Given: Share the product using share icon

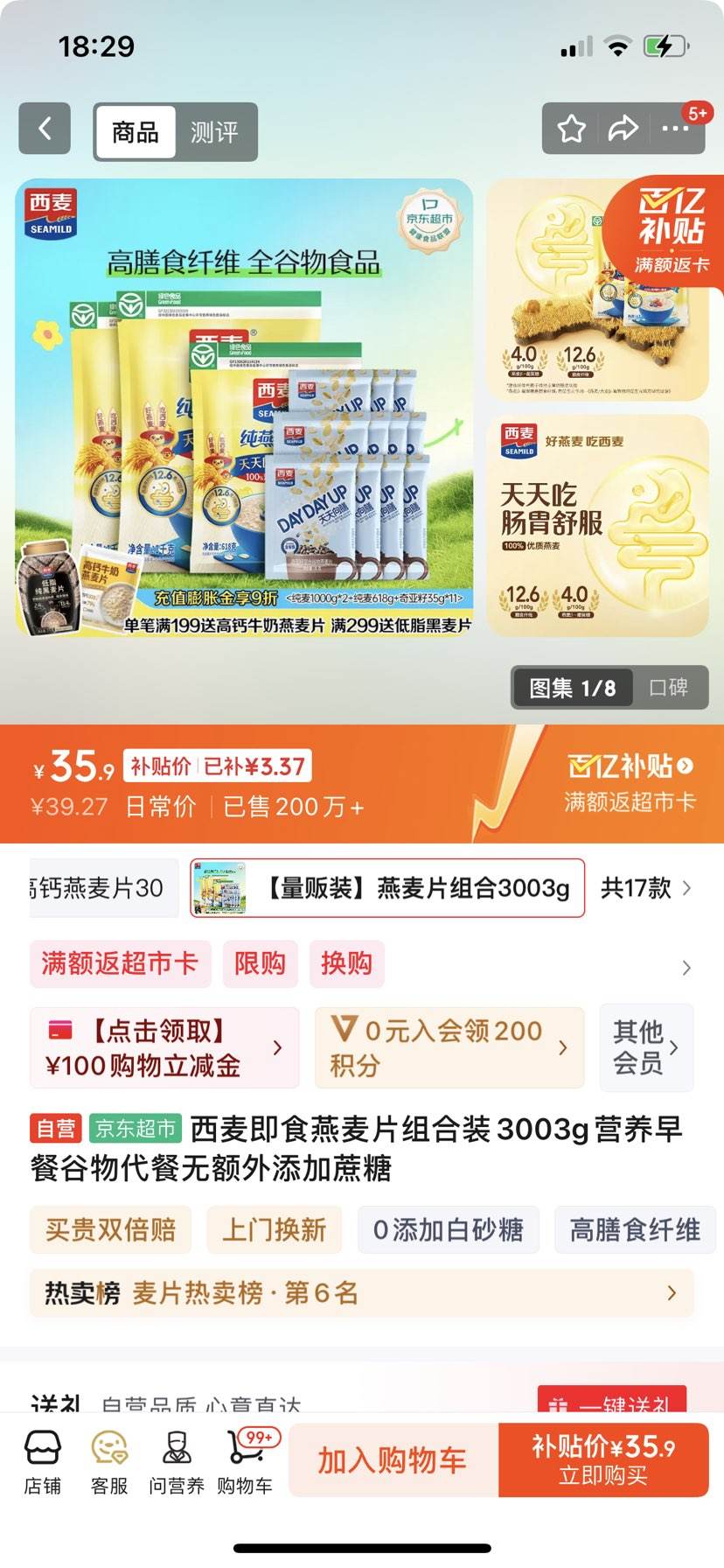Looking at the screenshot, I should [623, 129].
